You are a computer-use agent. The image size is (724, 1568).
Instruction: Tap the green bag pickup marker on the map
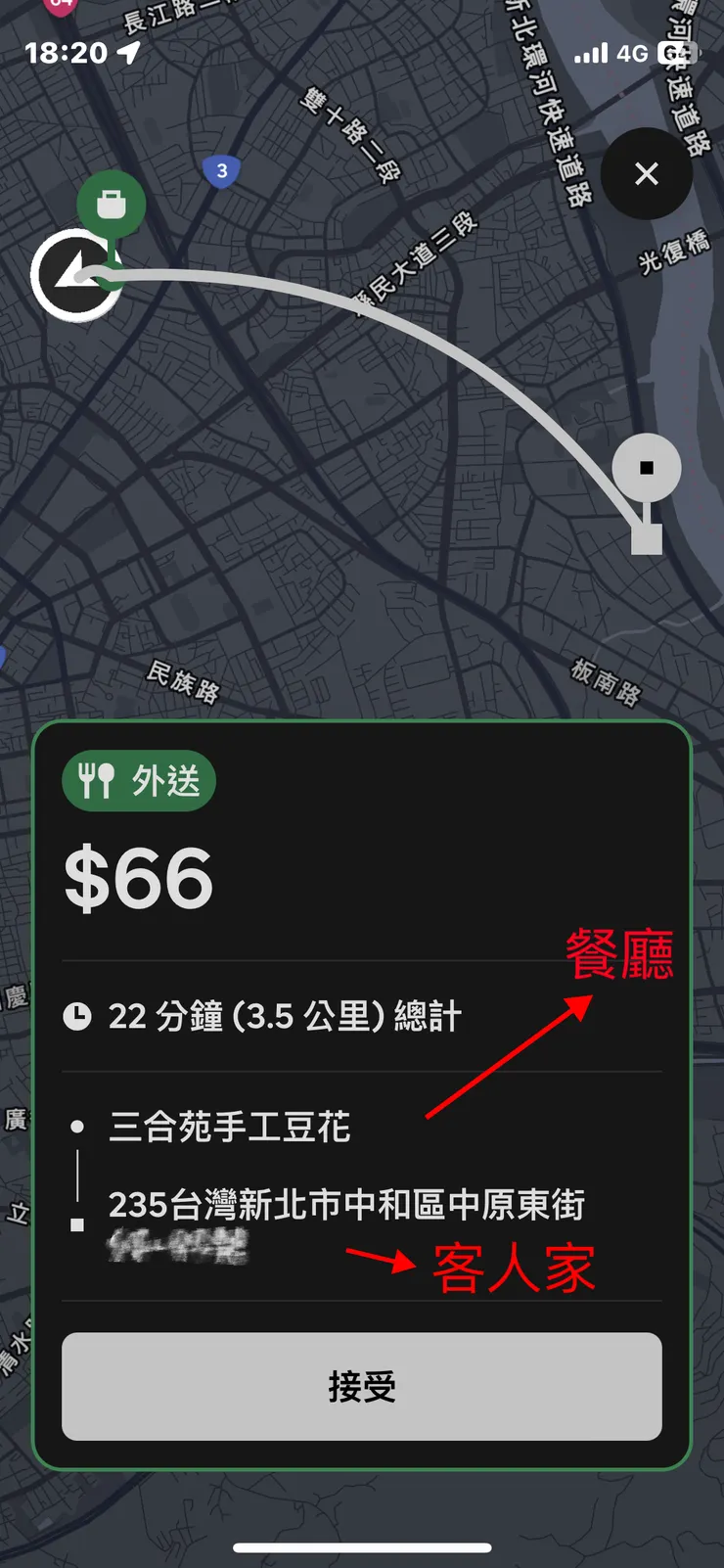(111, 201)
